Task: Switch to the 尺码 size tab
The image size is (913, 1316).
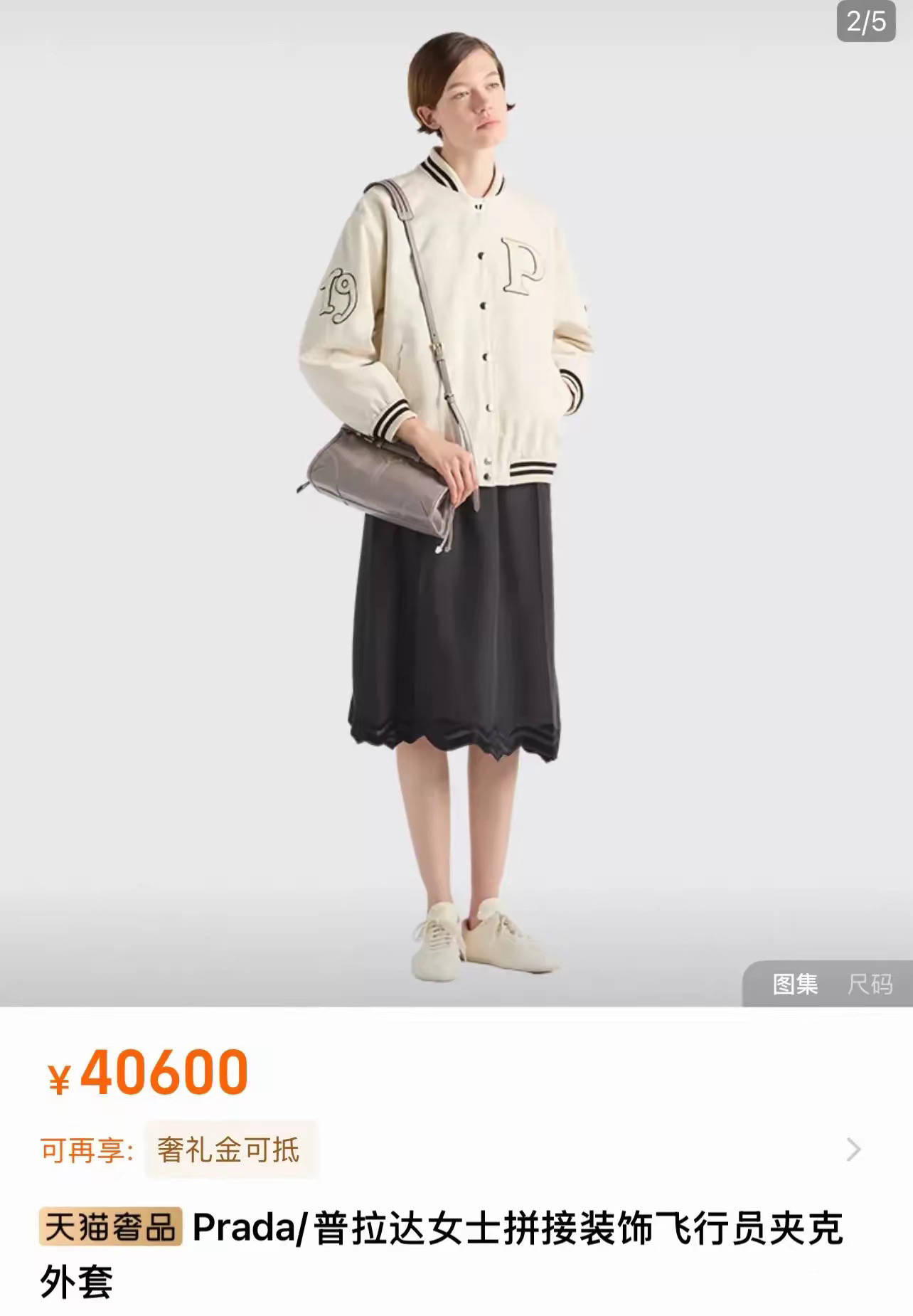Action: coord(870,985)
